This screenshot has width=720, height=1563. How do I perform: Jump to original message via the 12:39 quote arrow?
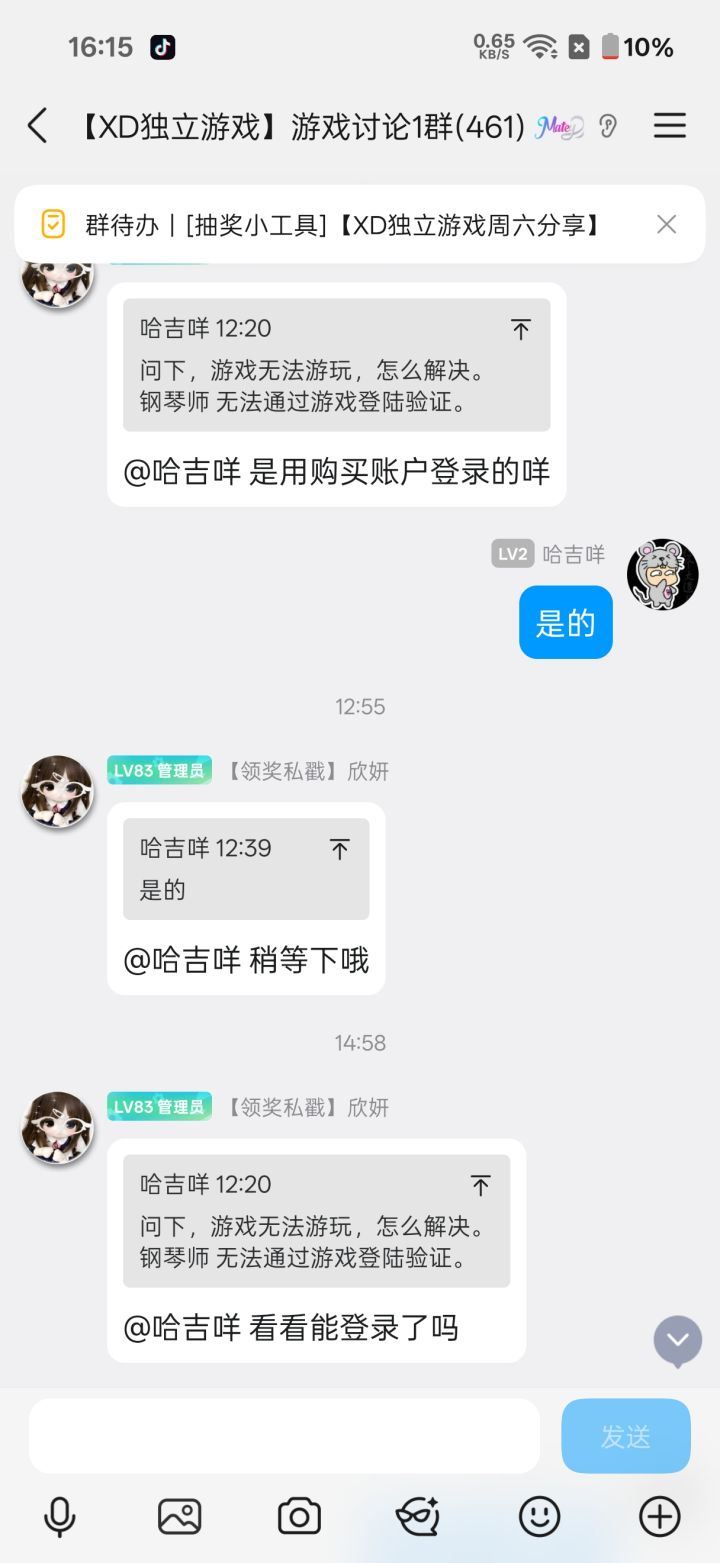click(x=339, y=848)
